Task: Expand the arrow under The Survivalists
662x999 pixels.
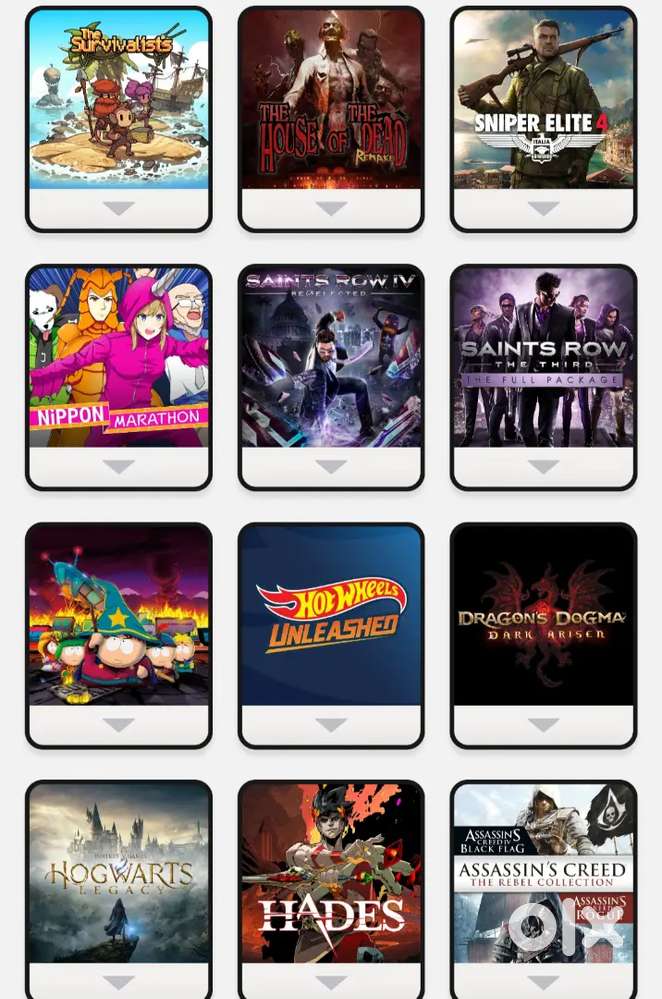Action: pos(118,209)
